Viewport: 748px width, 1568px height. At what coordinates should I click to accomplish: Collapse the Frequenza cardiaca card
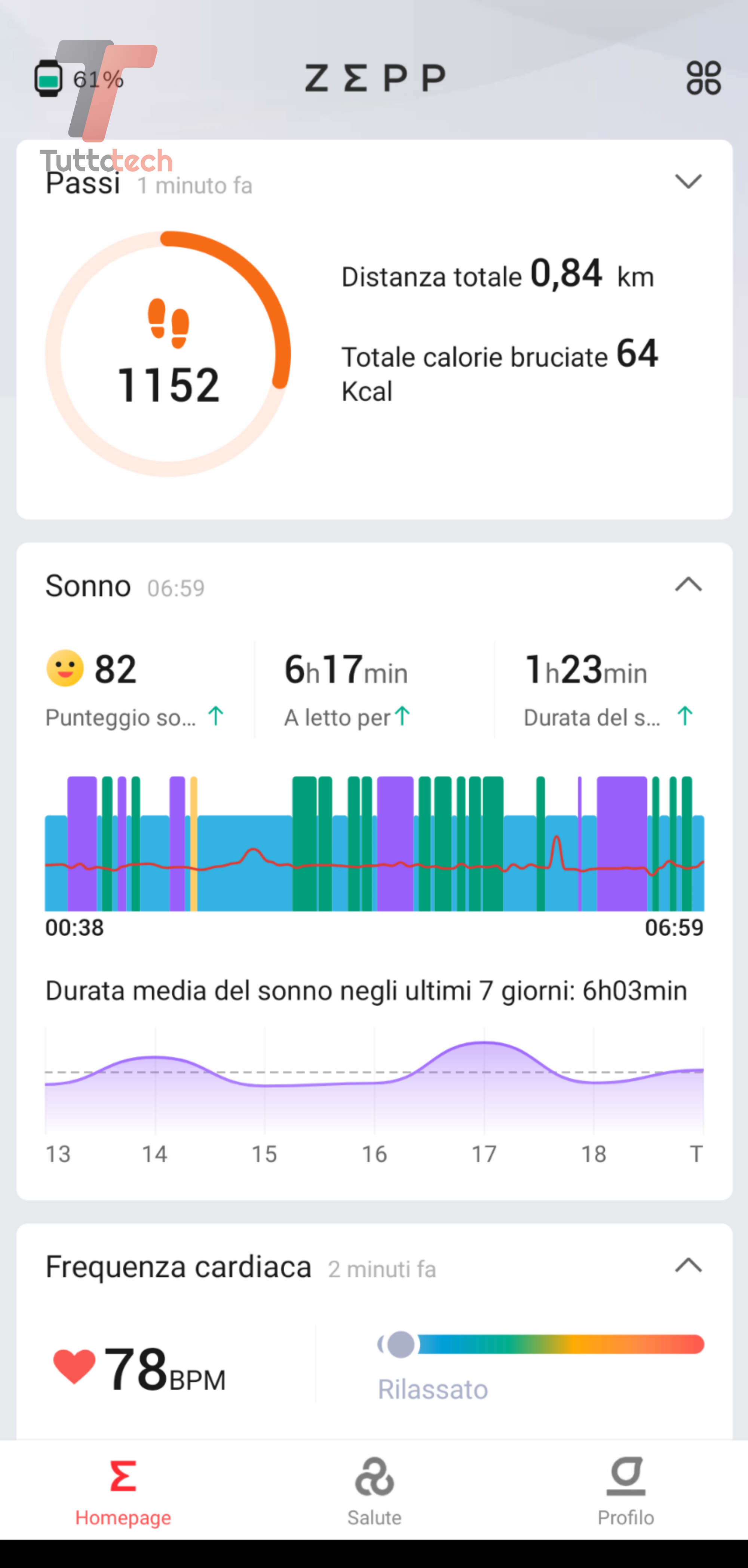[x=689, y=1267]
